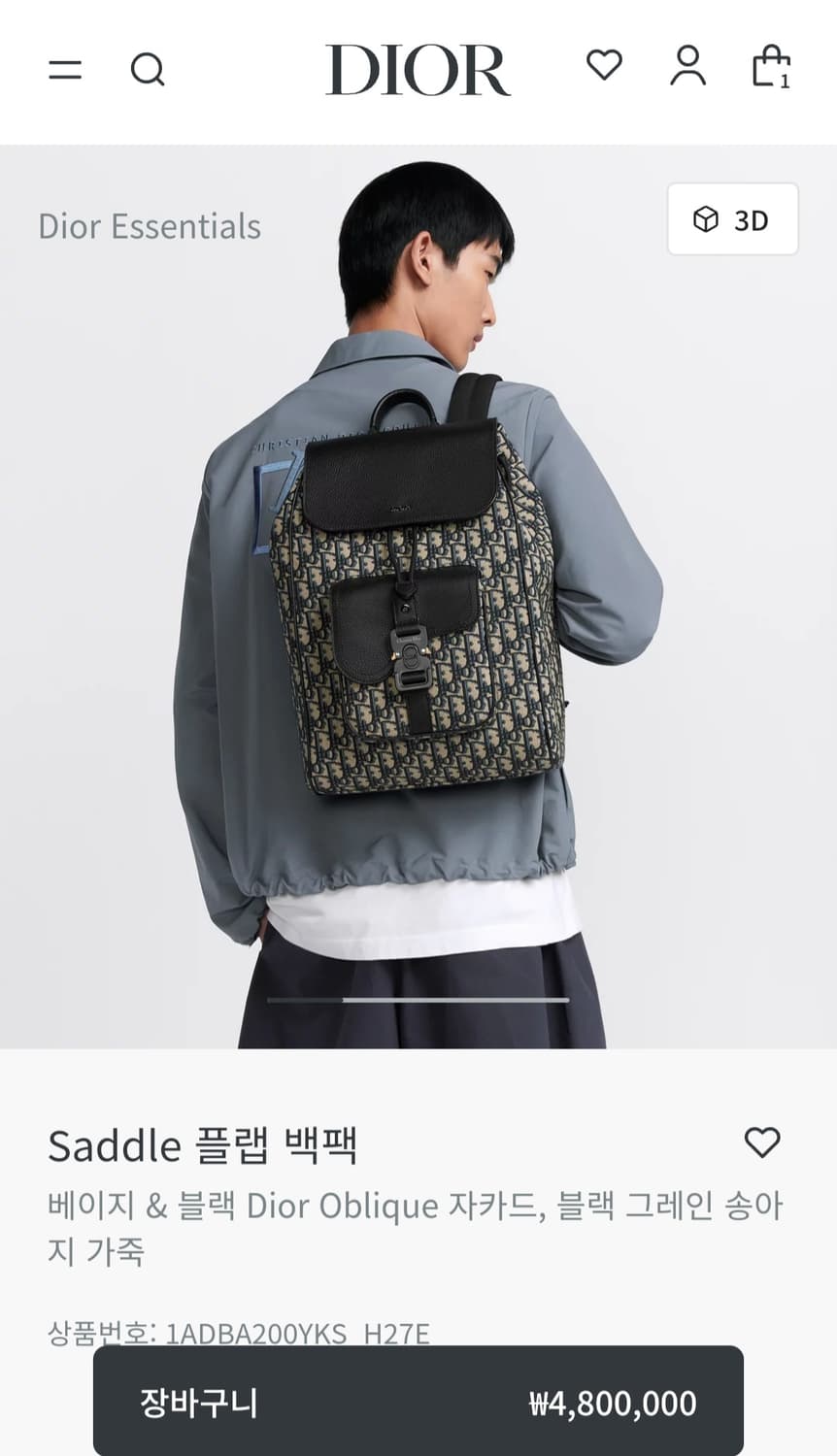This screenshot has width=837, height=1456.
Task: Open the hamburger navigation menu
Action: click(65, 71)
